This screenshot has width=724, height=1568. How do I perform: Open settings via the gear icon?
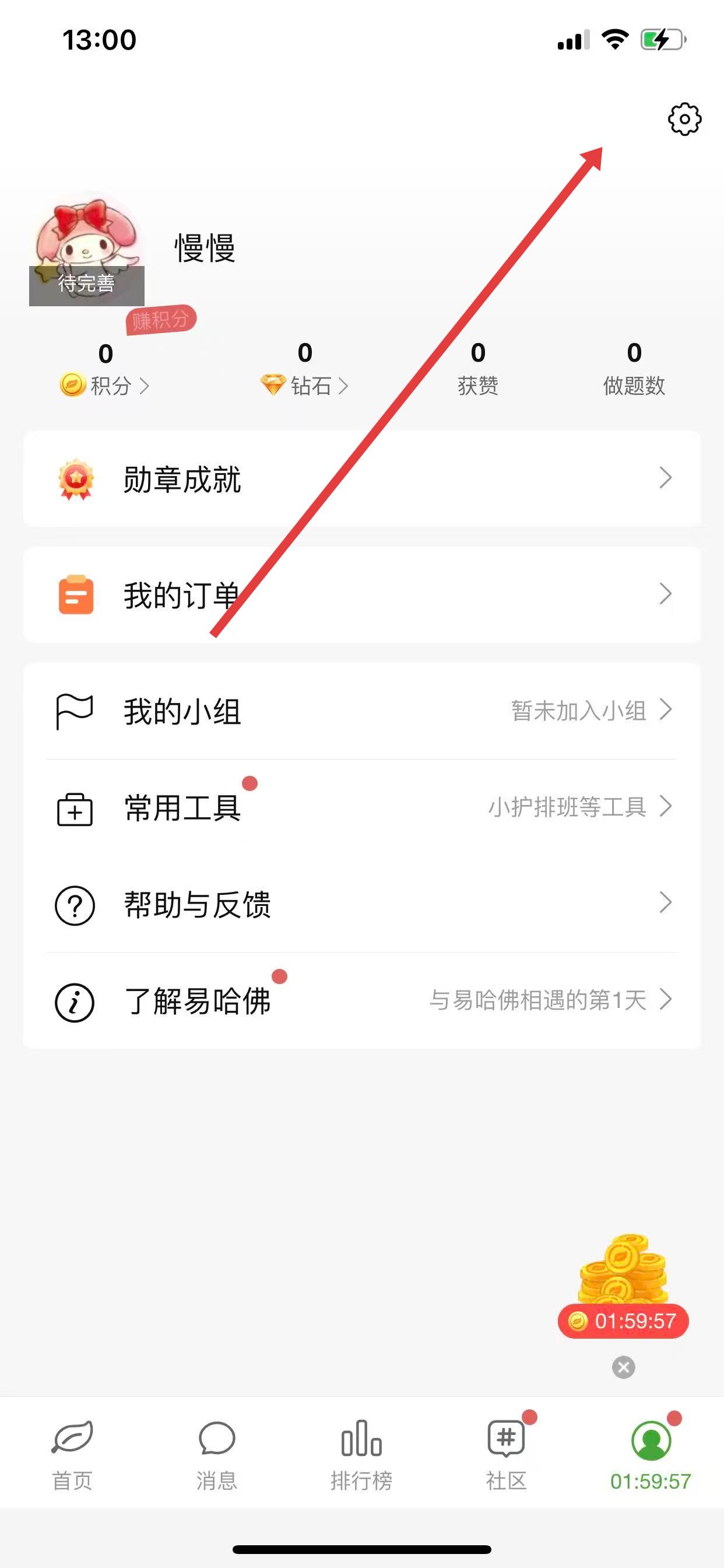[x=684, y=120]
